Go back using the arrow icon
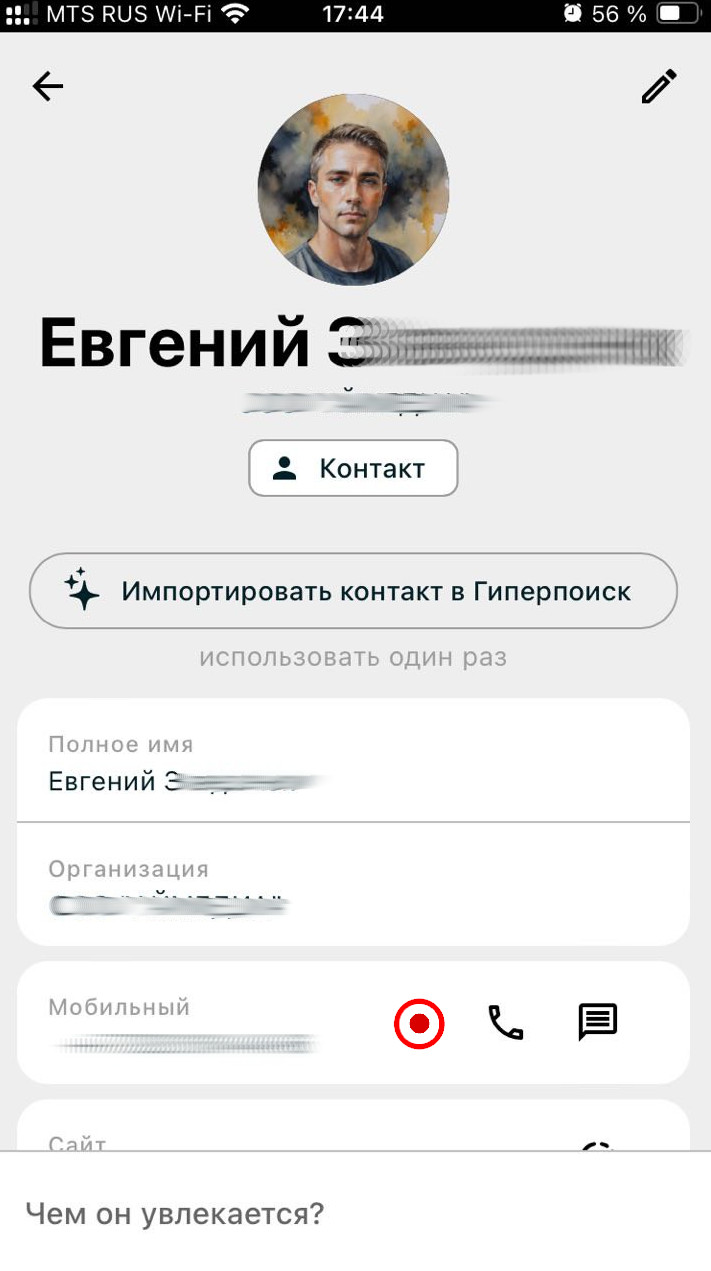The image size is (711, 1271). point(47,87)
